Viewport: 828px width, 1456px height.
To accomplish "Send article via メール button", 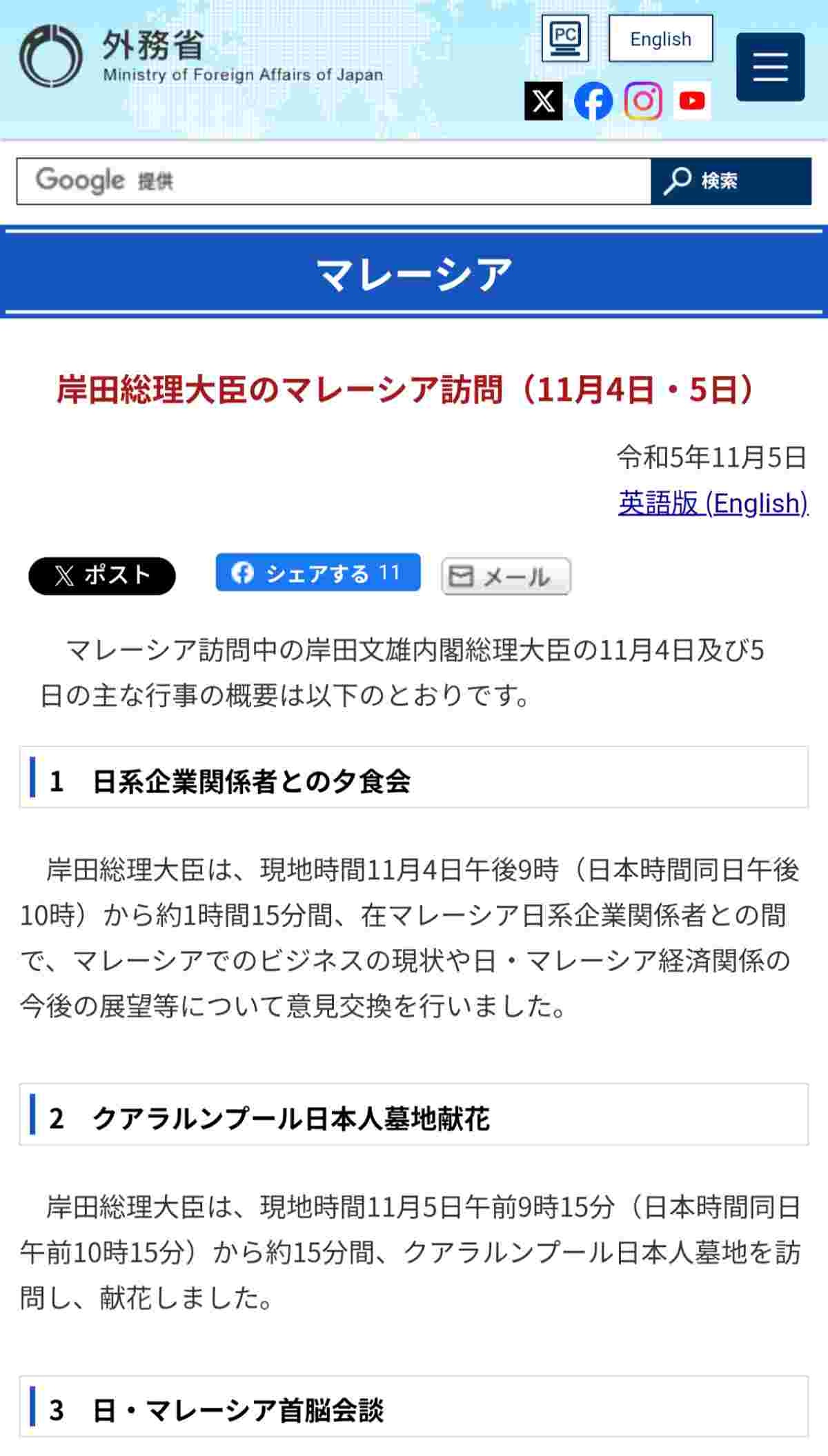I will click(506, 576).
